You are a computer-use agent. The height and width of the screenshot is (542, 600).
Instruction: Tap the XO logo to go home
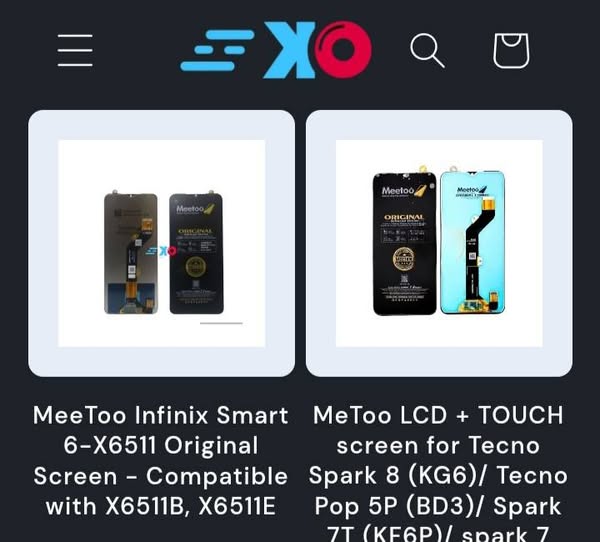pos(276,50)
